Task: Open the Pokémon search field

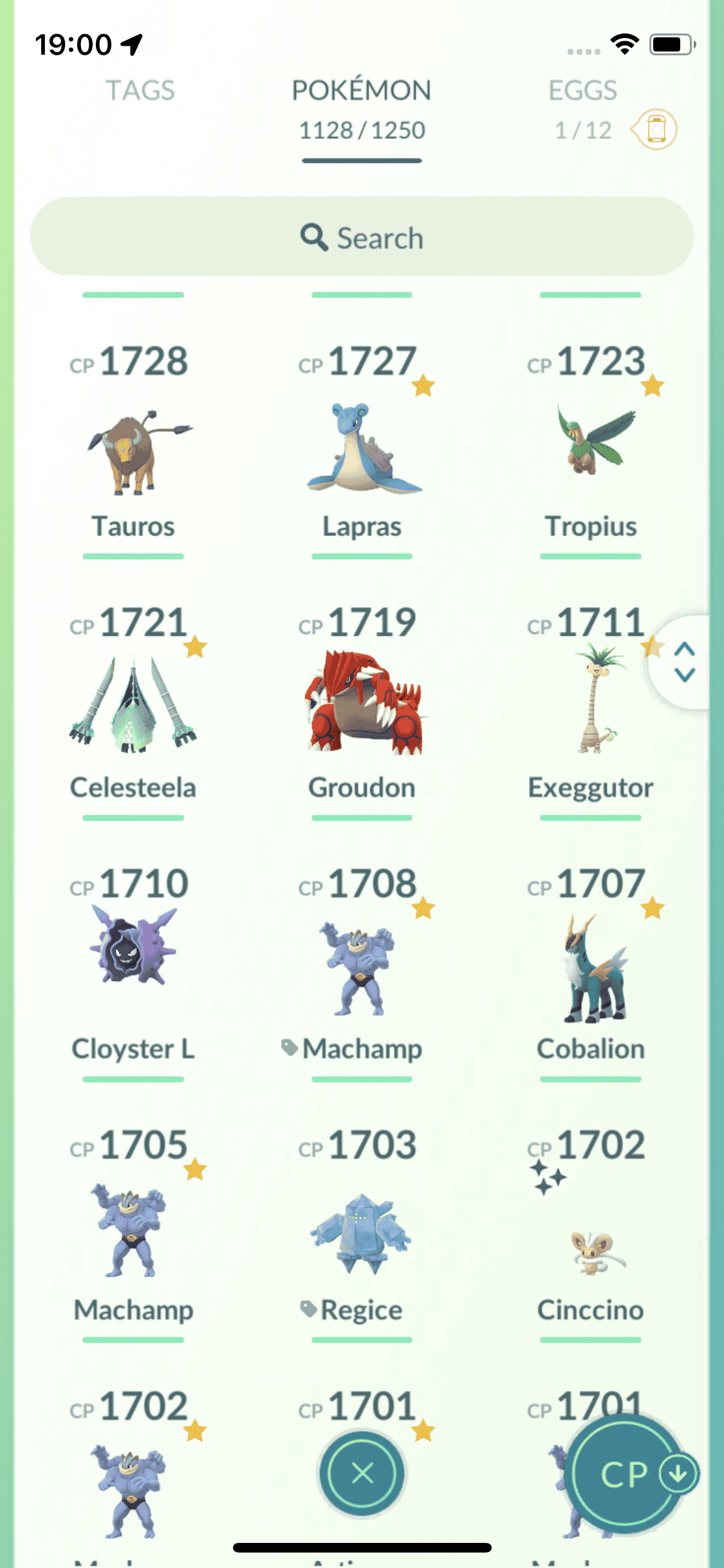Action: [x=362, y=238]
